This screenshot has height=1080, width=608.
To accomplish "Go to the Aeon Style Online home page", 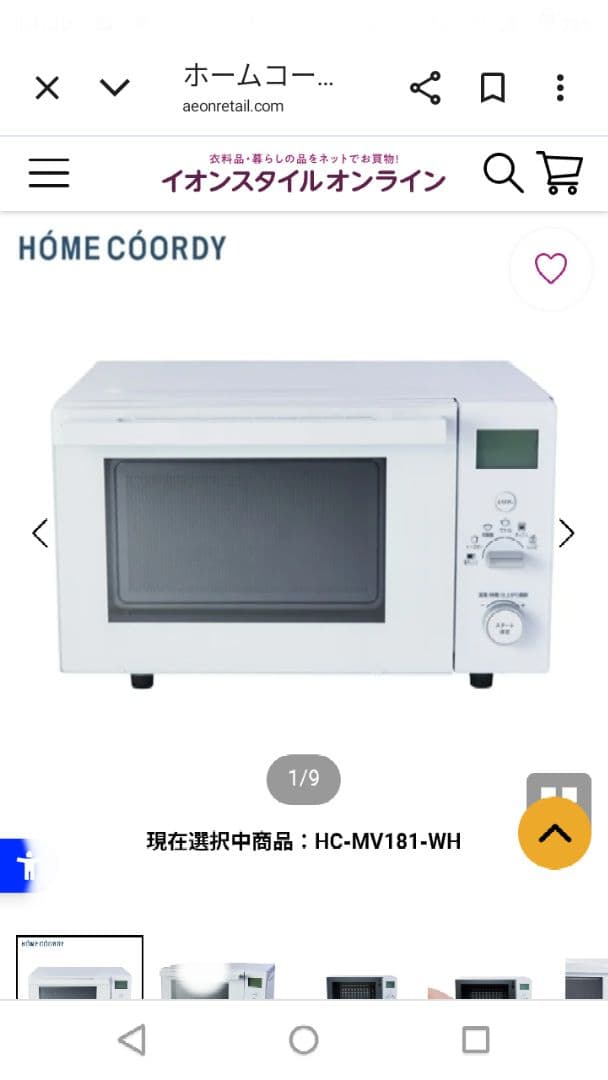I will [303, 174].
